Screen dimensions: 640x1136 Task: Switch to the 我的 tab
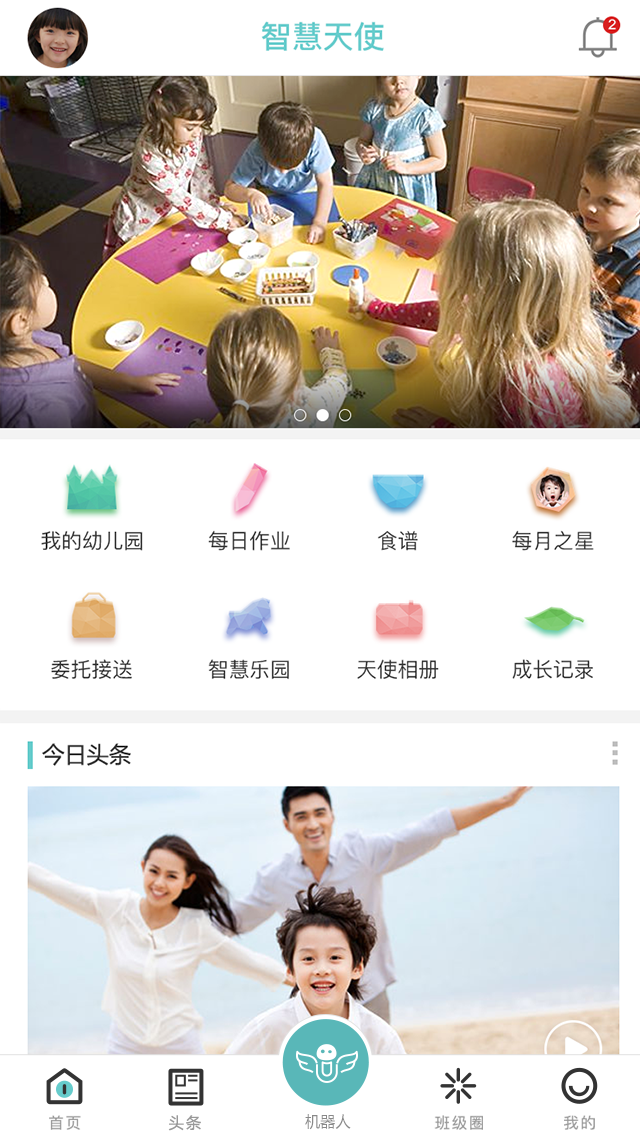[x=579, y=1098]
